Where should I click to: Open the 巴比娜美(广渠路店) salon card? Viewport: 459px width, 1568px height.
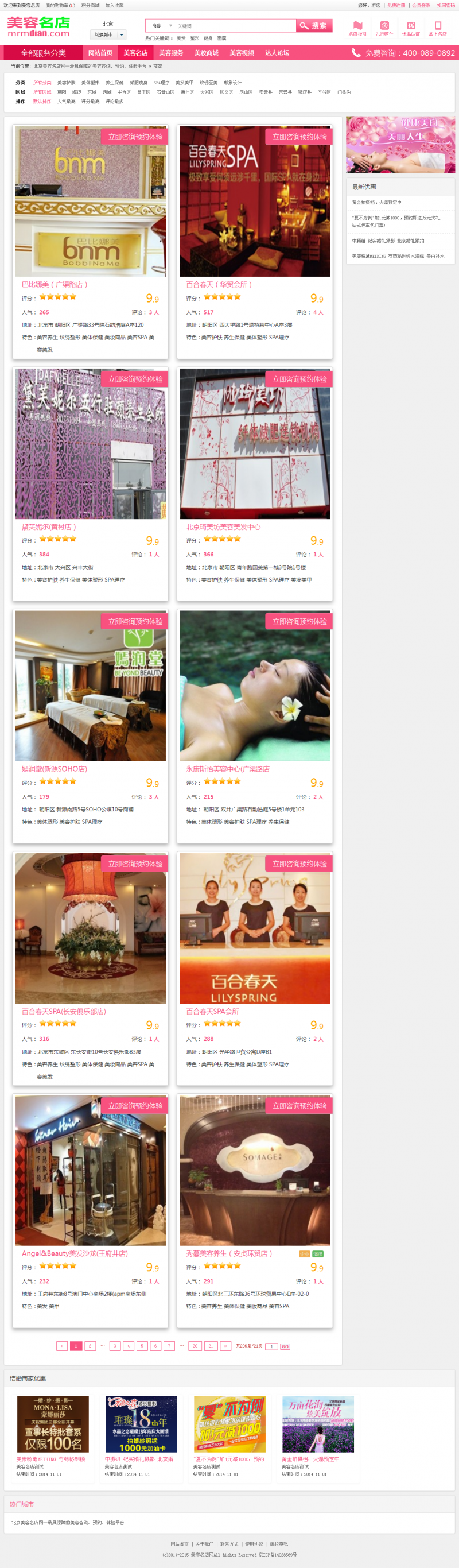click(x=55, y=284)
